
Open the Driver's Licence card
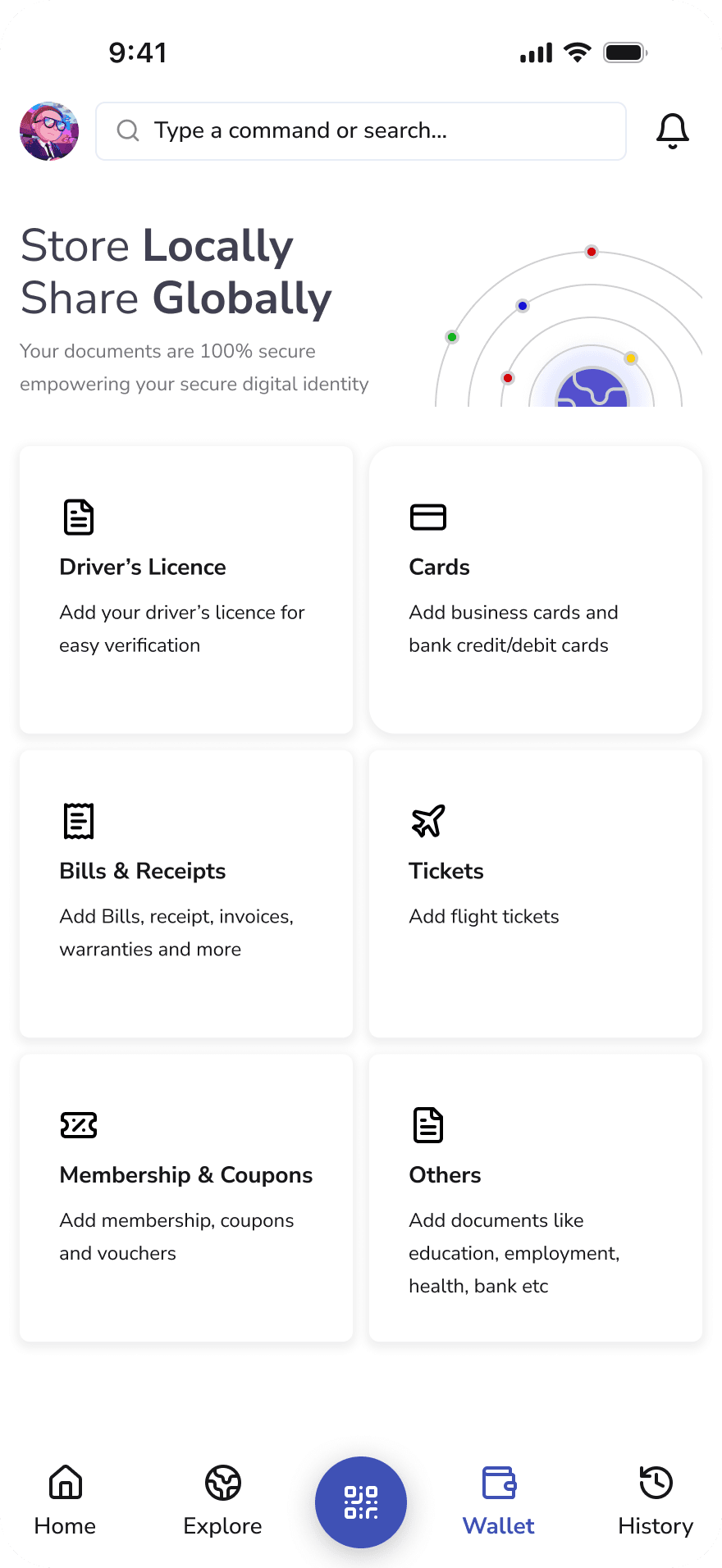186,590
